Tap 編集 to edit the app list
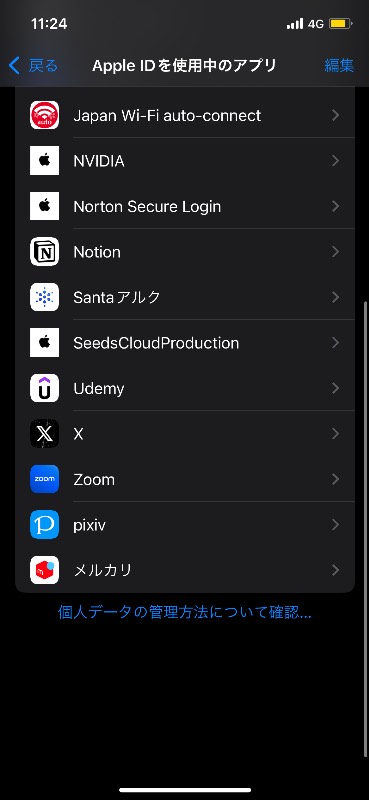The height and width of the screenshot is (800, 369). pyautogui.click(x=339, y=66)
